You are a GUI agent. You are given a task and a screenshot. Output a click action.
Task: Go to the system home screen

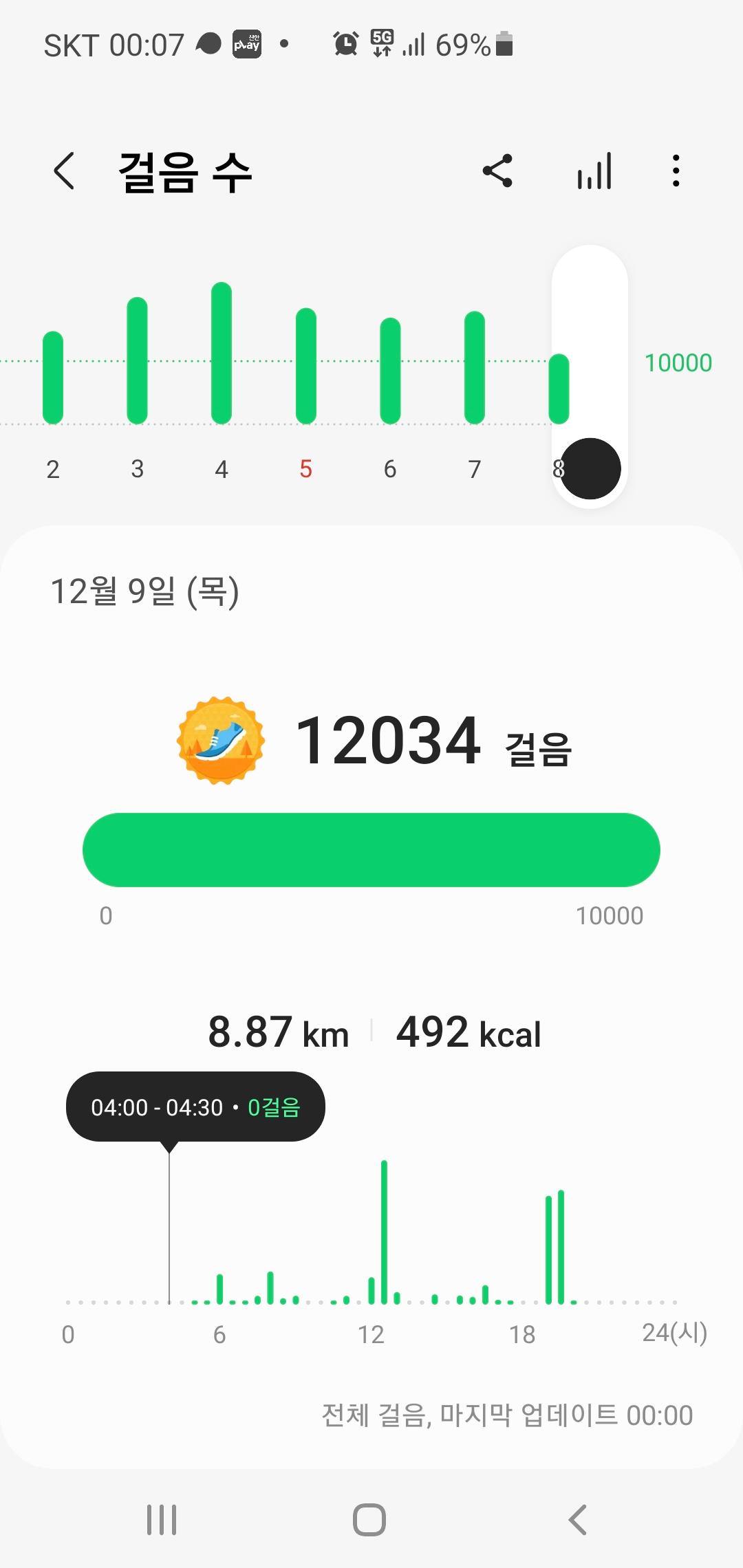click(x=369, y=1520)
